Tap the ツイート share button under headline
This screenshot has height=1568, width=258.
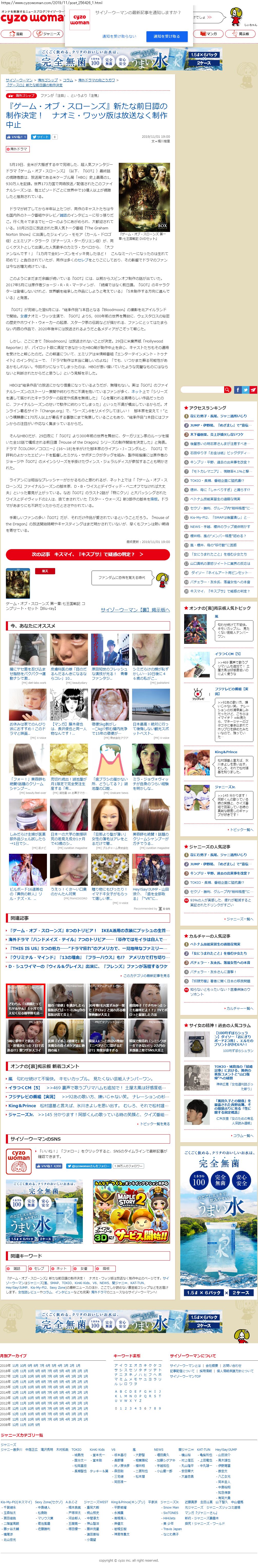(40, 137)
